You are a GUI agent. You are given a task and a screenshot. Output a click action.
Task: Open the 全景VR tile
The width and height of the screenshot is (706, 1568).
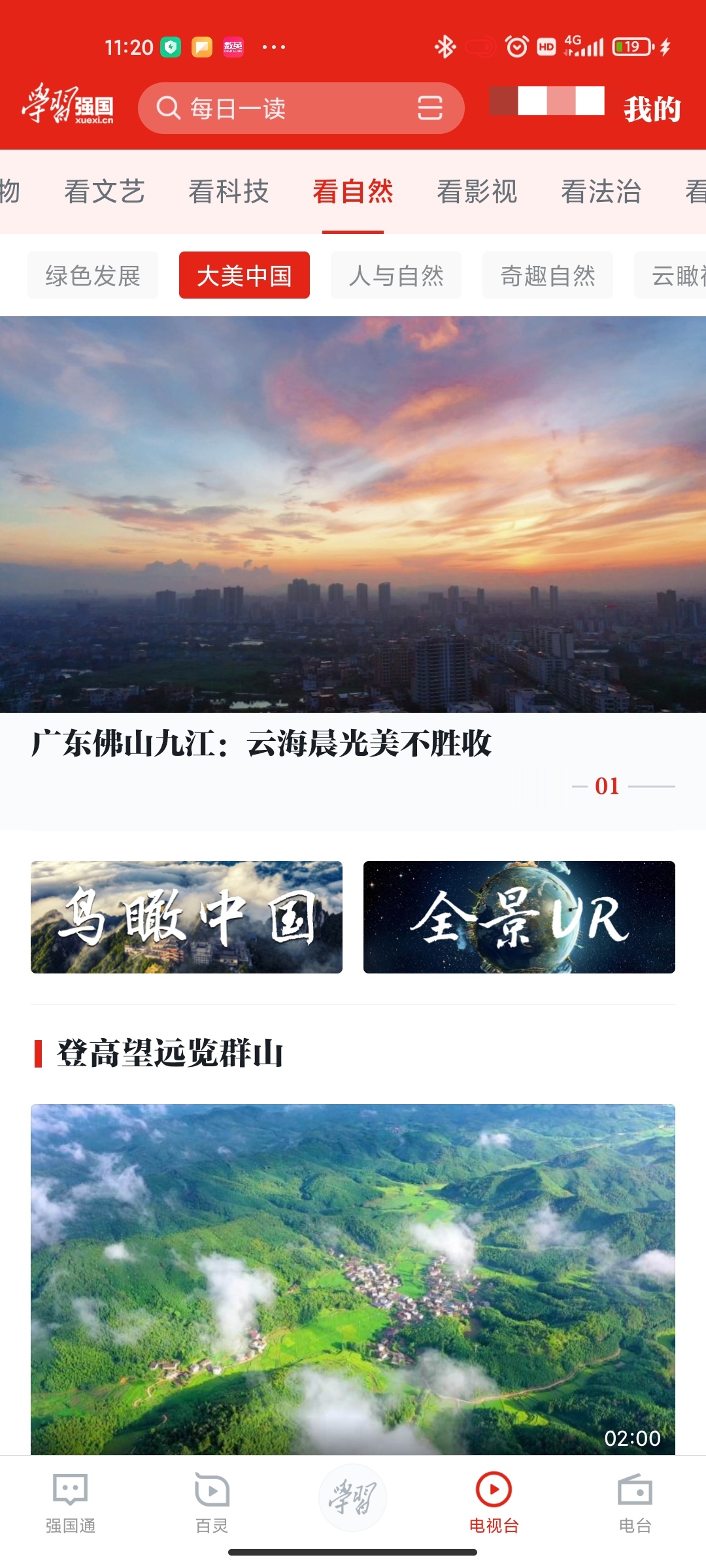pyautogui.click(x=519, y=917)
